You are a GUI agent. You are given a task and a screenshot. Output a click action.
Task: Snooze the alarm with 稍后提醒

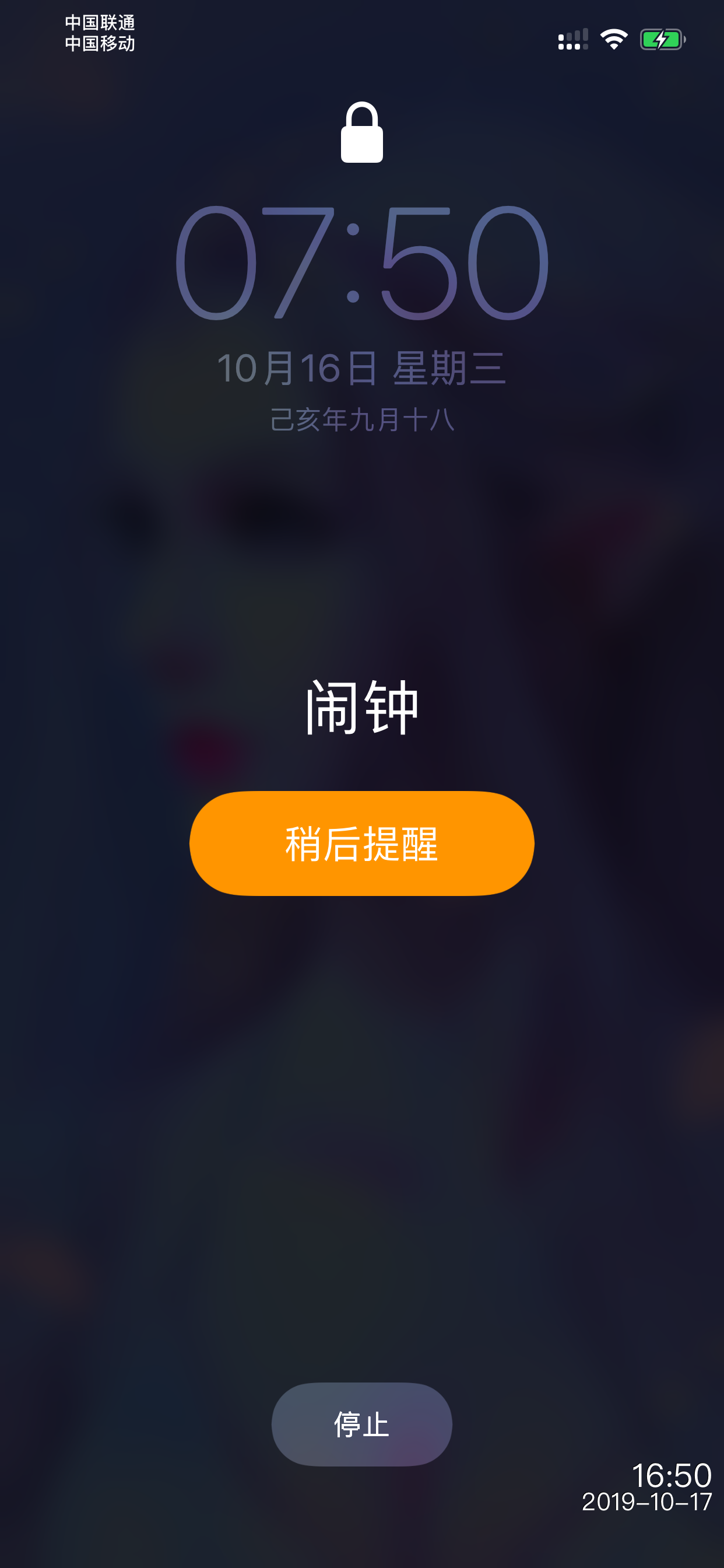361,843
